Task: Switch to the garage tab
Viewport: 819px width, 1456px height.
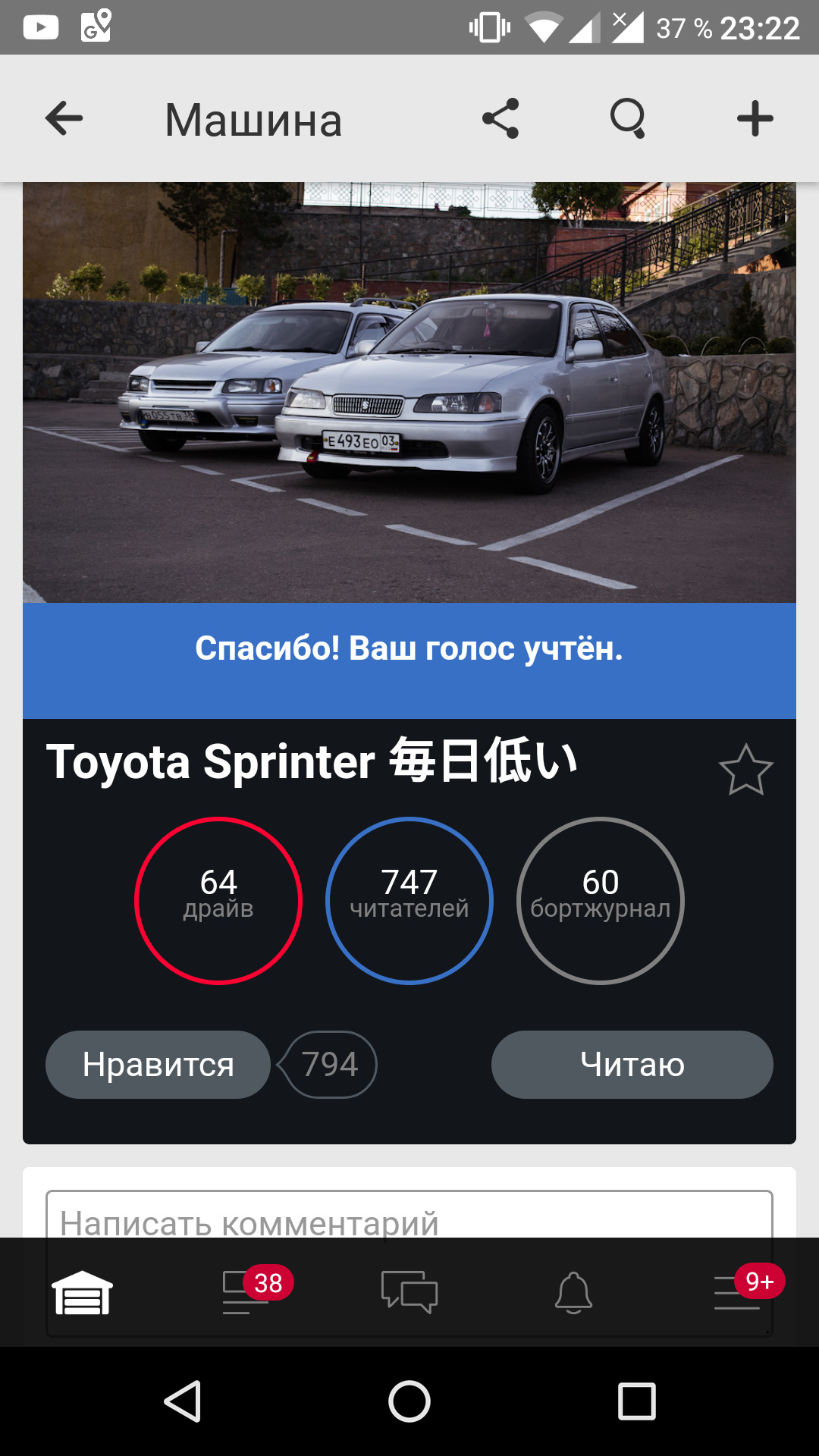Action: pyautogui.click(x=82, y=1293)
